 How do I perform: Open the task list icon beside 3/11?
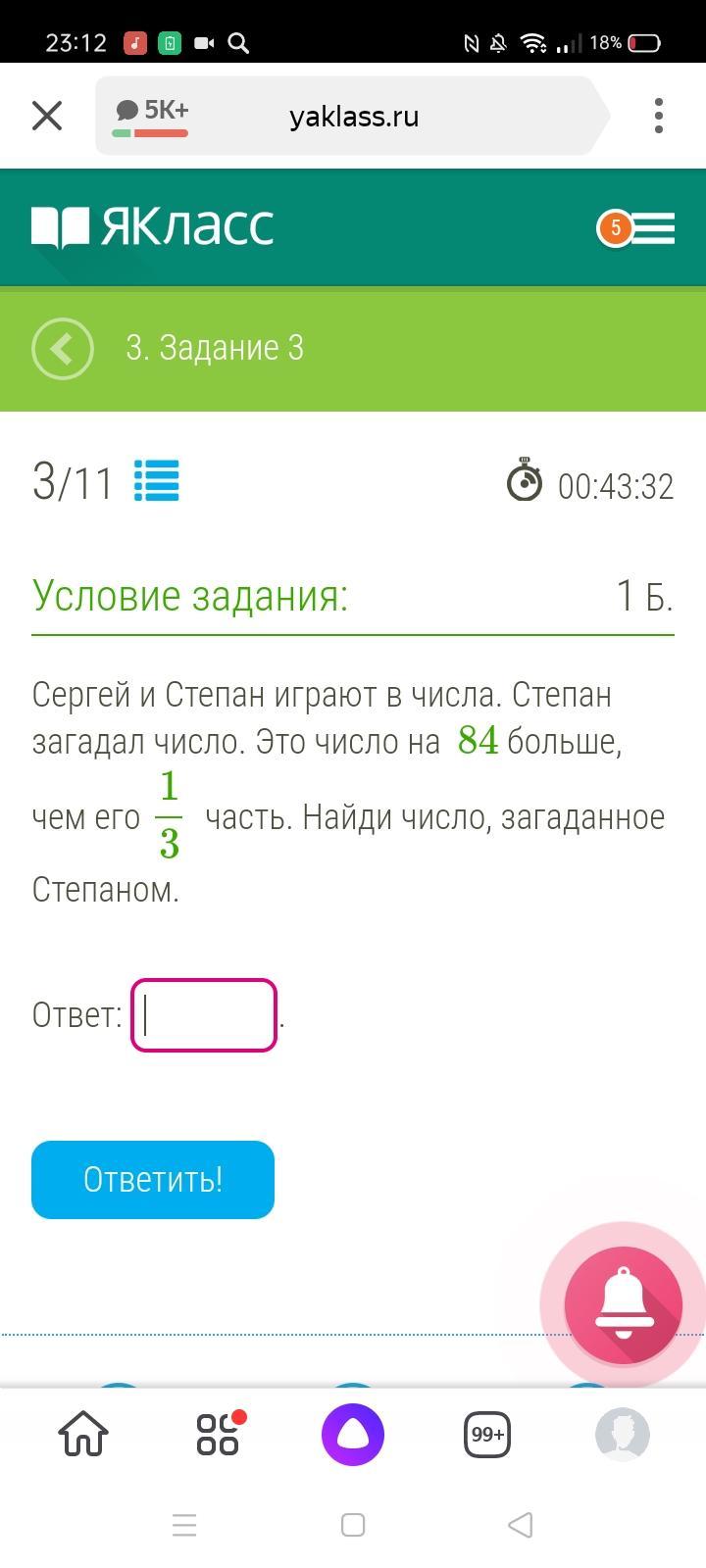[x=156, y=481]
